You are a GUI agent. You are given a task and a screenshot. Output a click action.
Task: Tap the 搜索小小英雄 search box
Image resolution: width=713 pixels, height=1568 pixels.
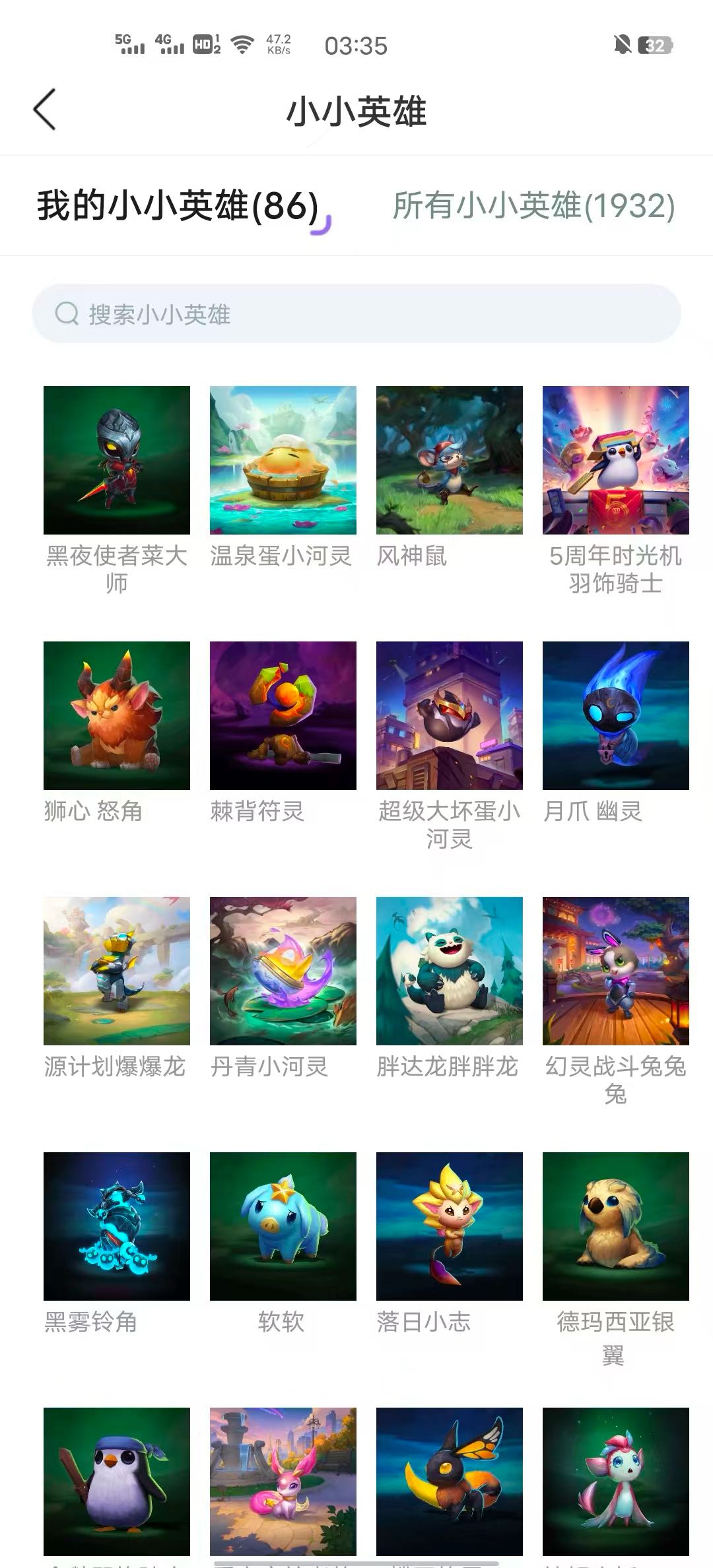click(356, 314)
